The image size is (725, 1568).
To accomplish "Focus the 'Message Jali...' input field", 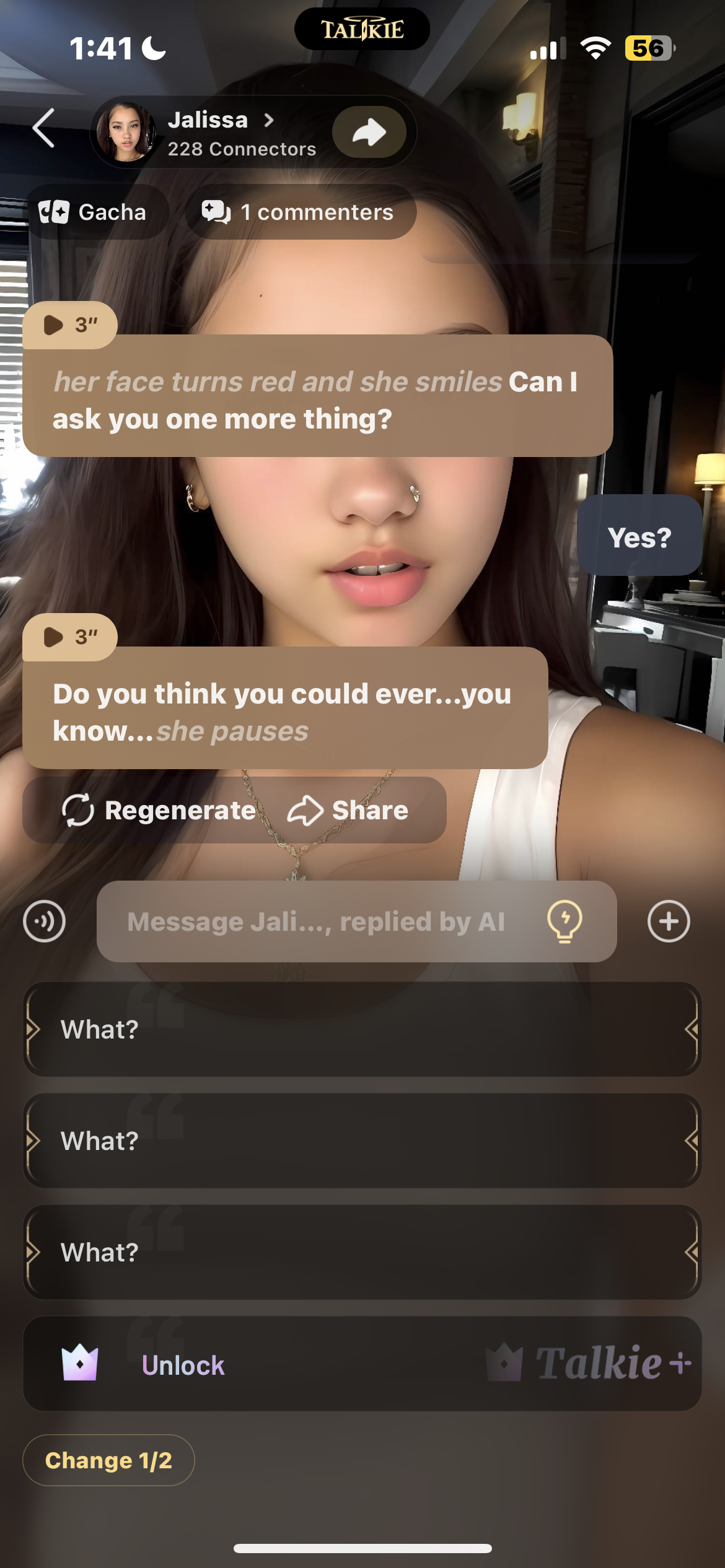I will pos(316,921).
